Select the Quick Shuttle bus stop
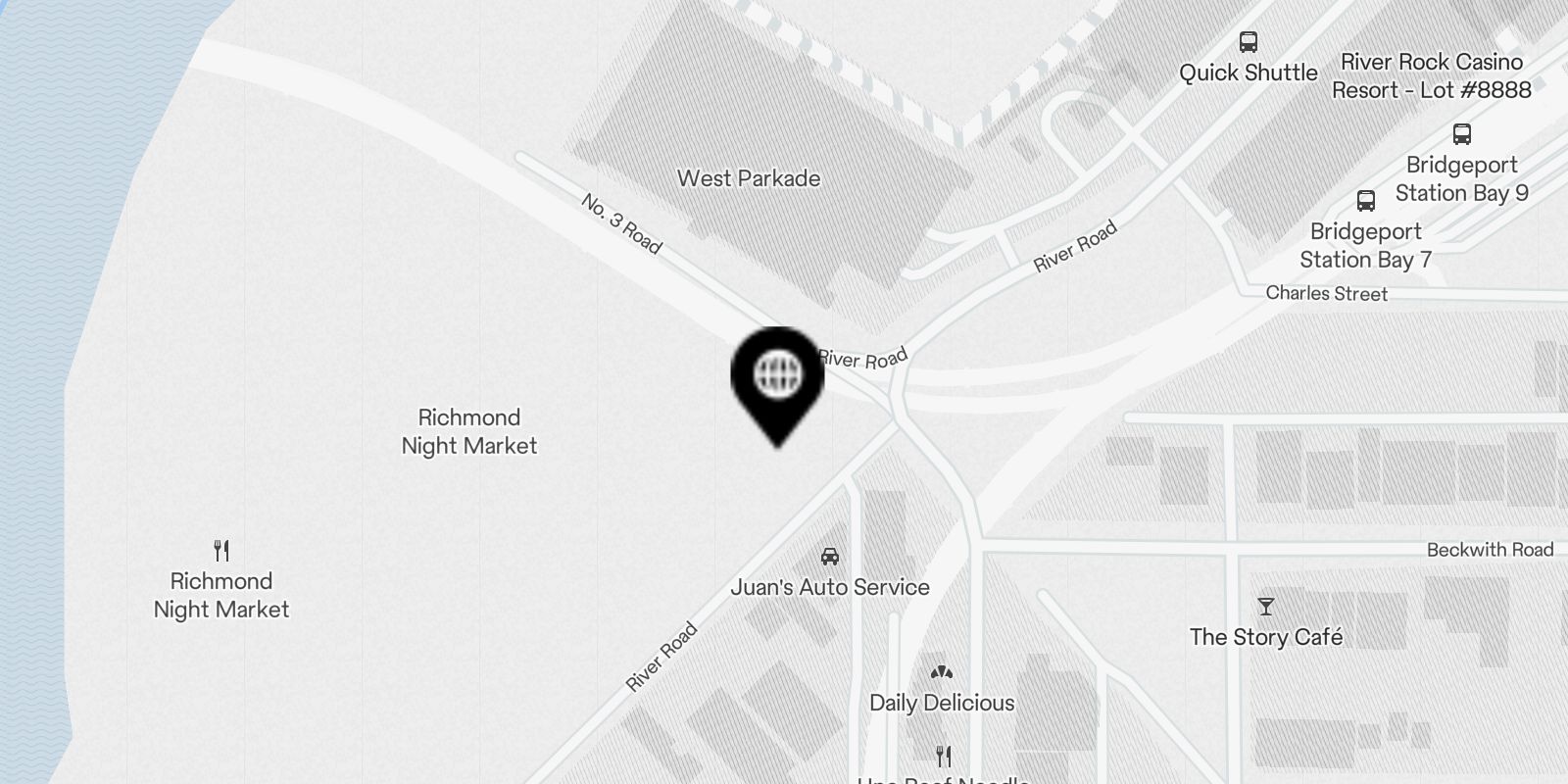The height and width of the screenshot is (784, 1568). [x=1248, y=42]
